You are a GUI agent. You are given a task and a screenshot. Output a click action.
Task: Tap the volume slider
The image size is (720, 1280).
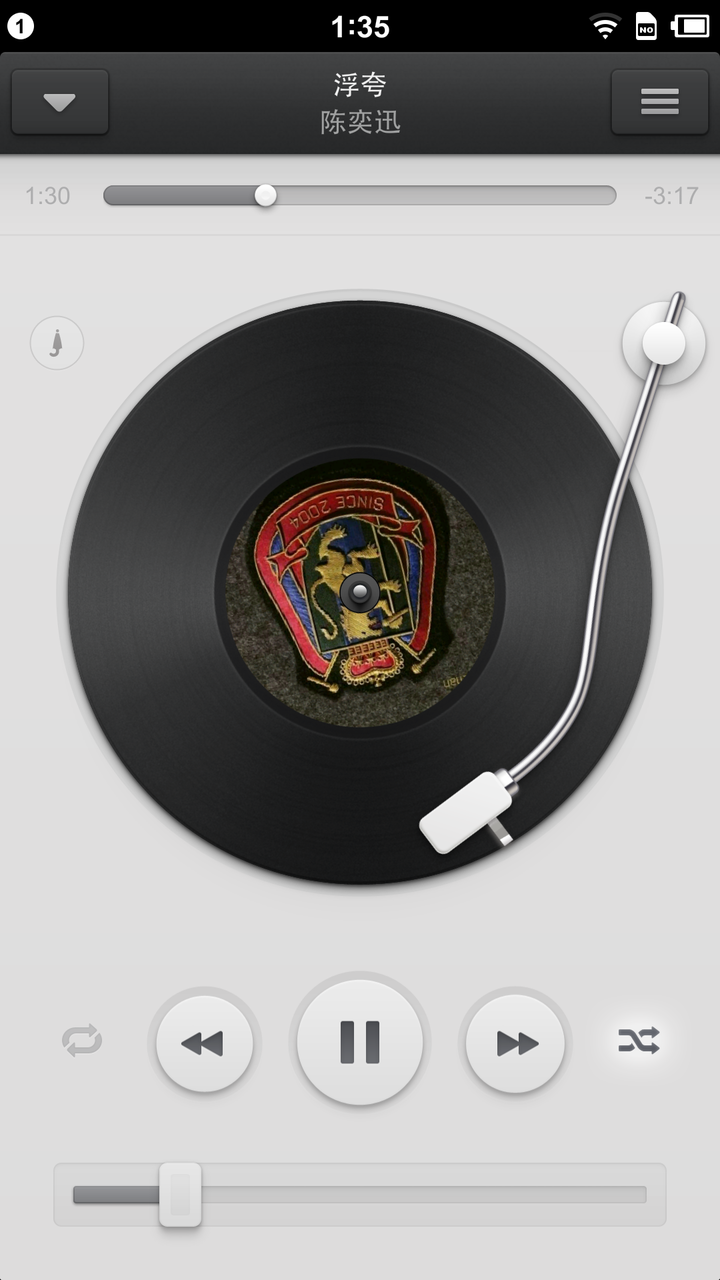click(x=360, y=1194)
